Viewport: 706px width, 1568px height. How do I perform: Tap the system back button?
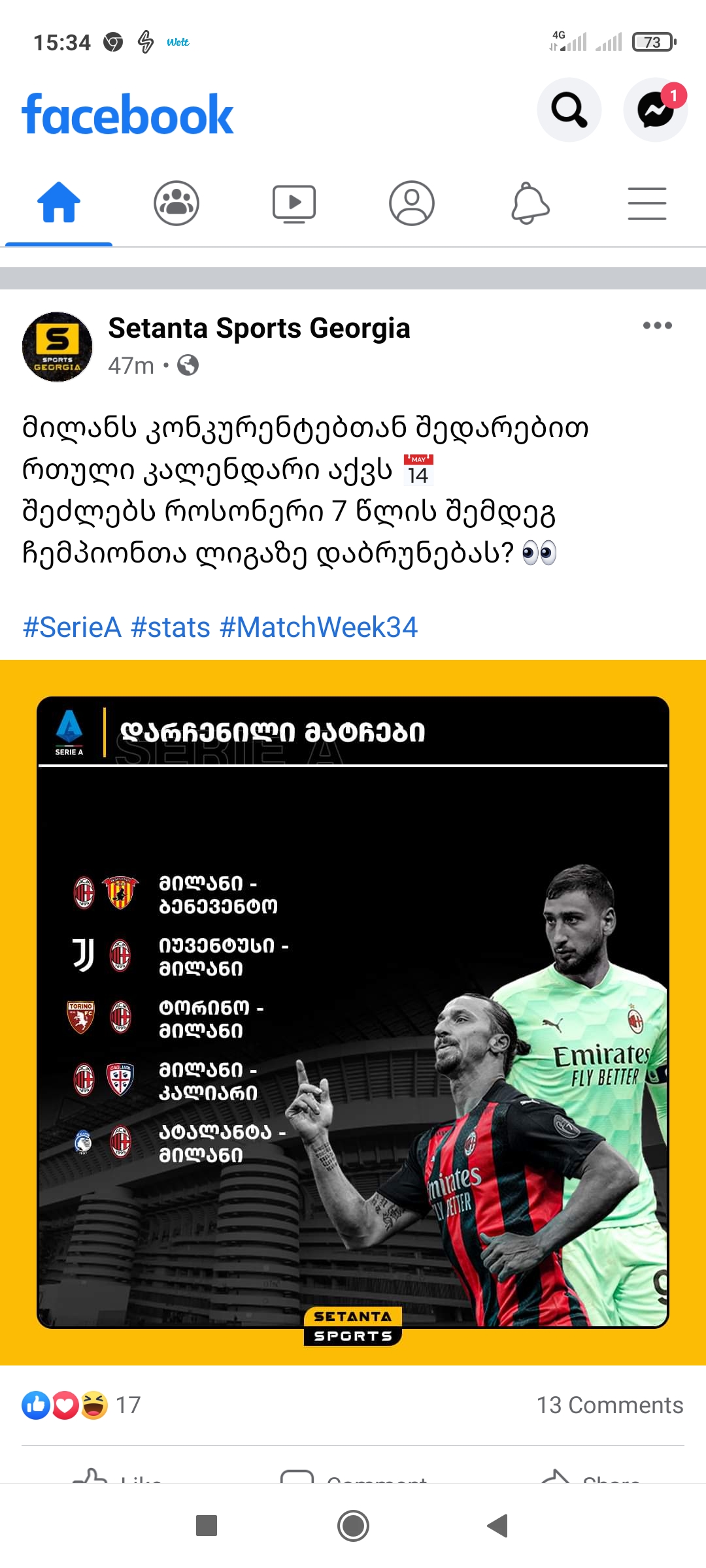click(498, 1526)
